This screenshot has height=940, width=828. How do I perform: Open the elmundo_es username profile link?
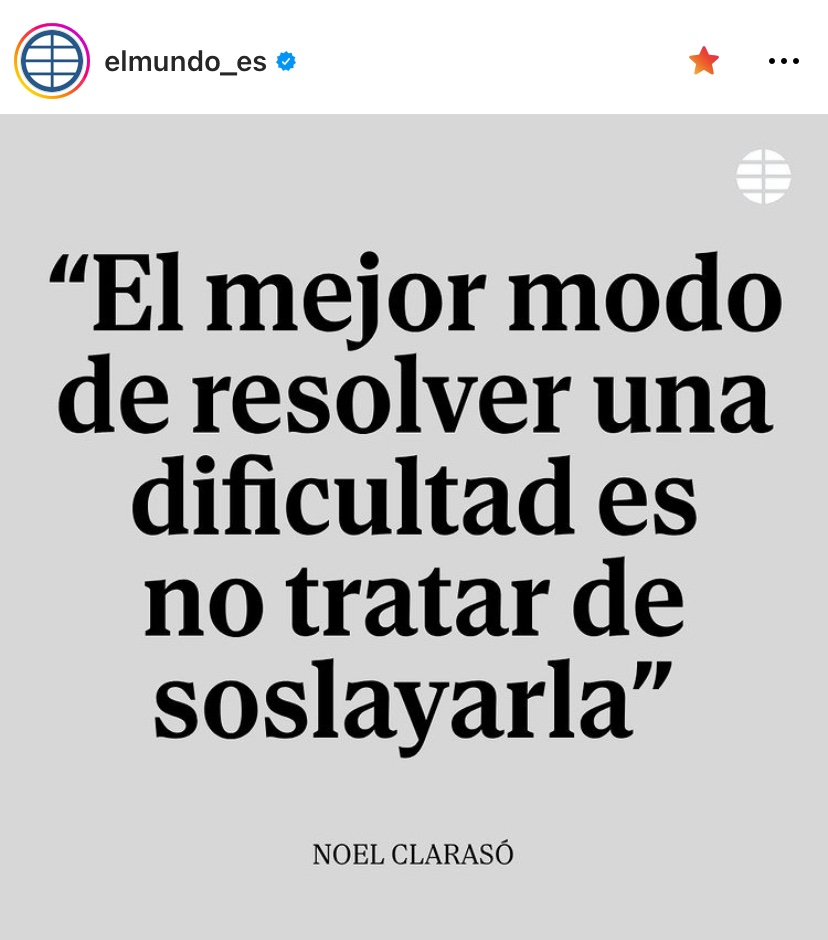185,62
